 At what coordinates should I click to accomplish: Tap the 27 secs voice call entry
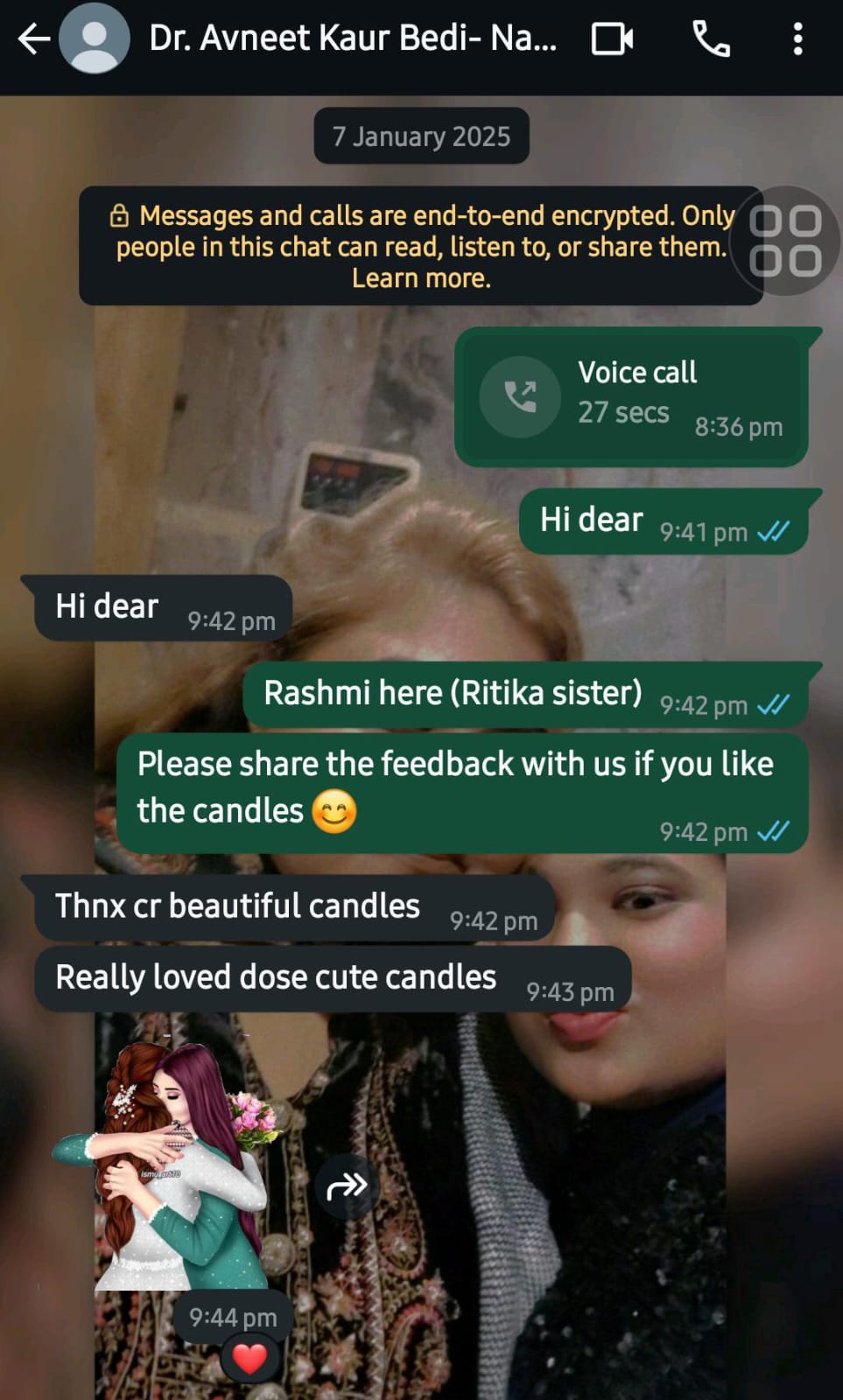coord(630,396)
